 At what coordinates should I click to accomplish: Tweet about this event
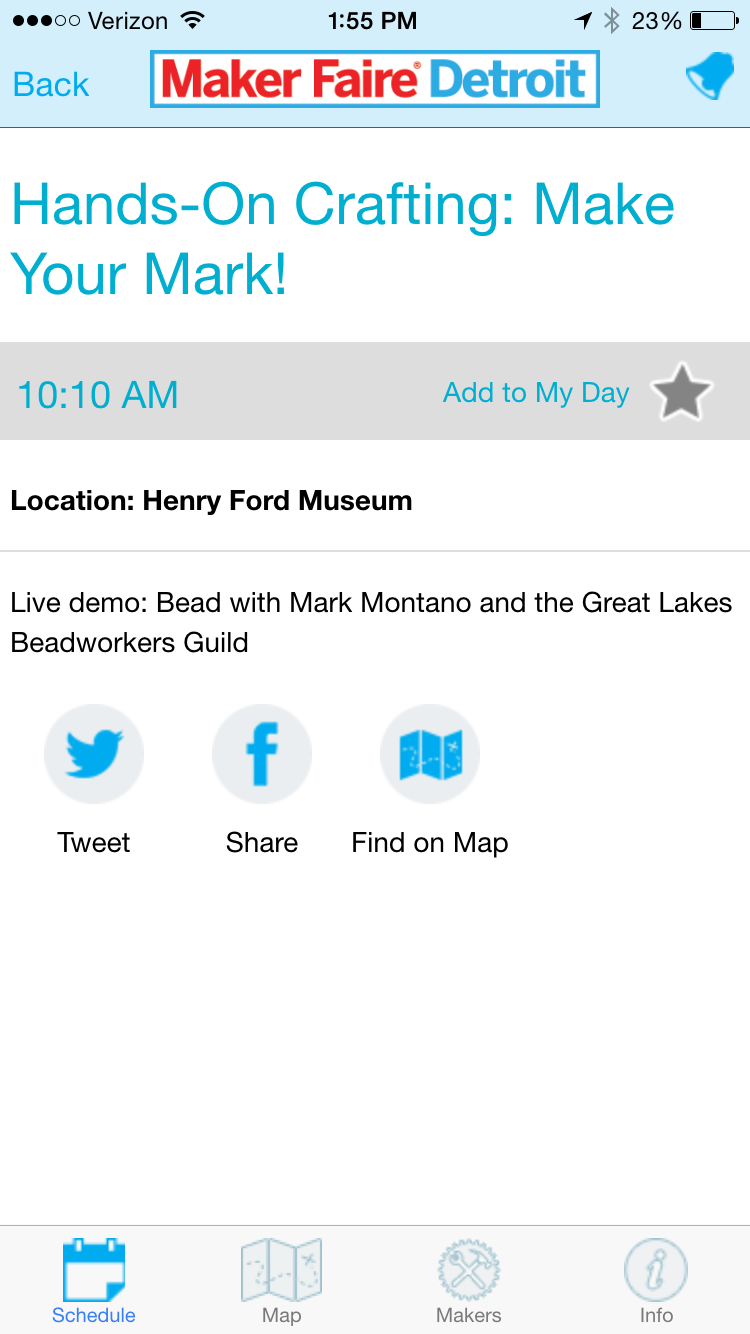pos(94,756)
